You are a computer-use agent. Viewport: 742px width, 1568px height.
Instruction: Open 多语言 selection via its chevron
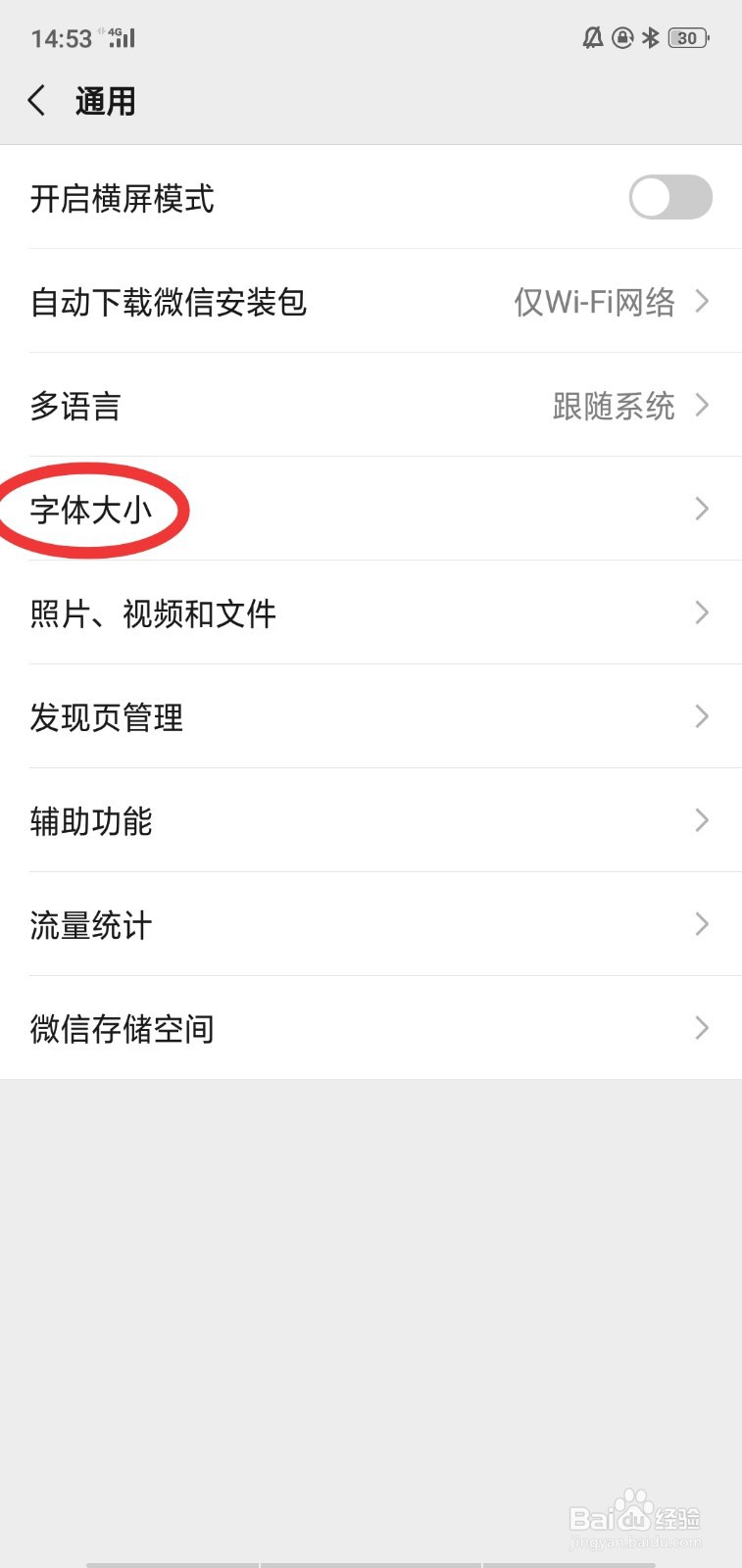(701, 405)
